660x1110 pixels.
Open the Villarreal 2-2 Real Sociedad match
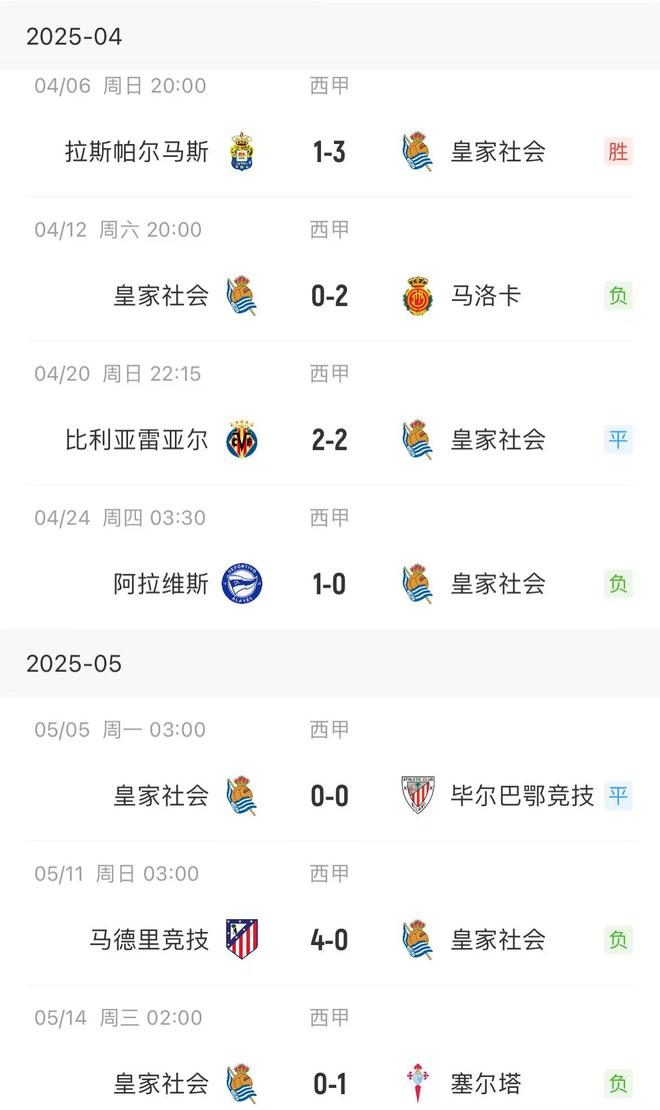tap(329, 440)
